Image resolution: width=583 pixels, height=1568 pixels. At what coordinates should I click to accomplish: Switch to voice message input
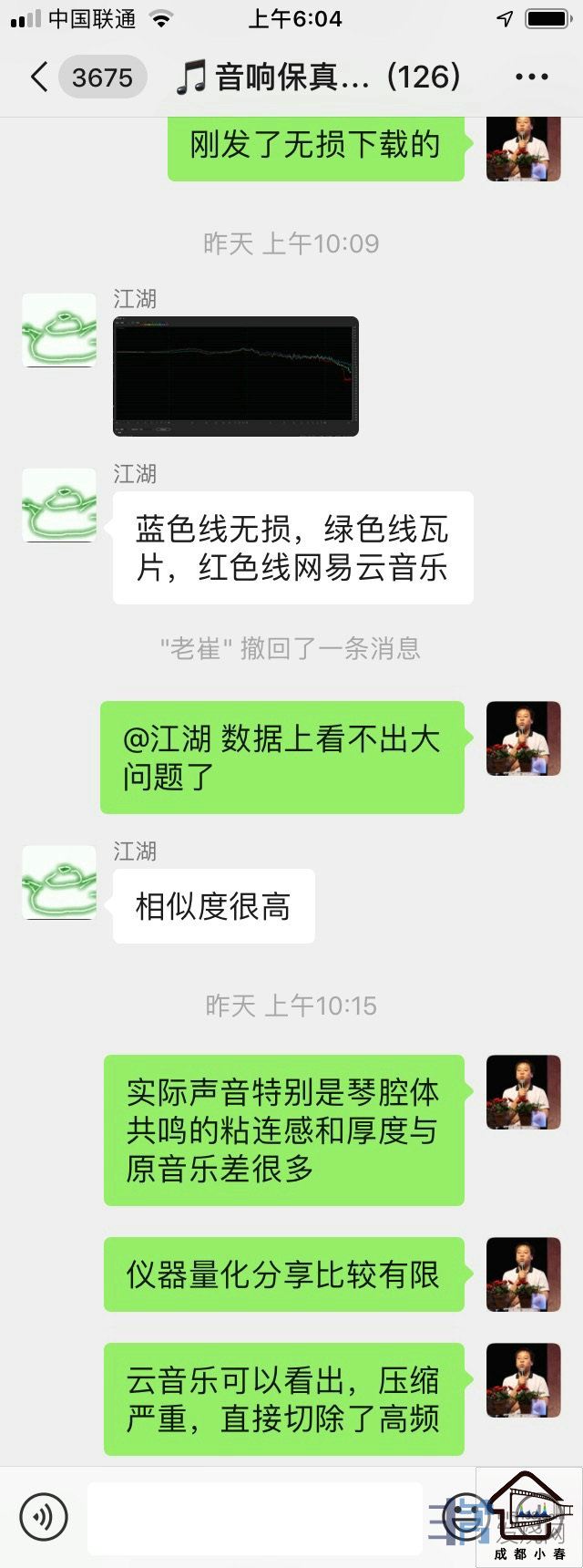[43, 1517]
